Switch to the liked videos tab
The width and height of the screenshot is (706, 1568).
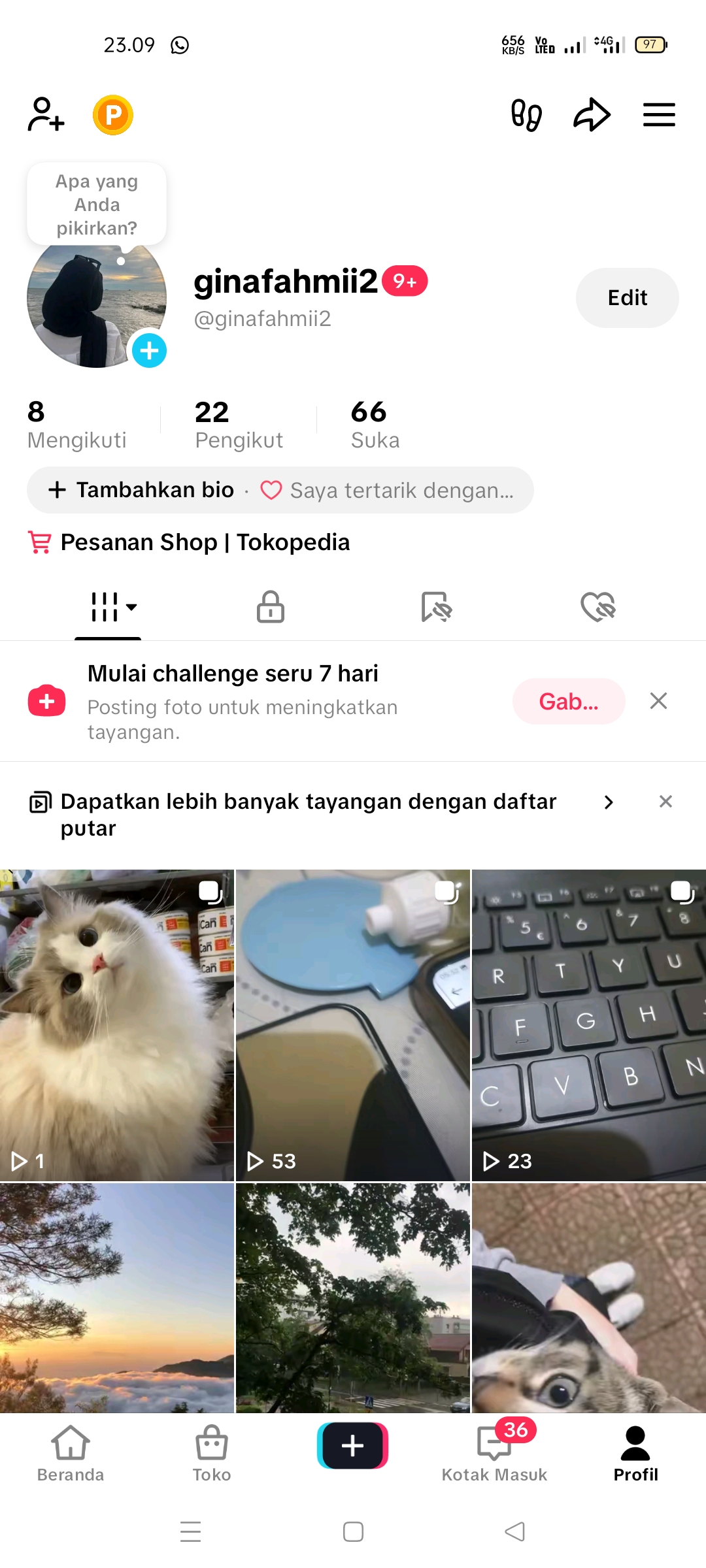click(598, 607)
